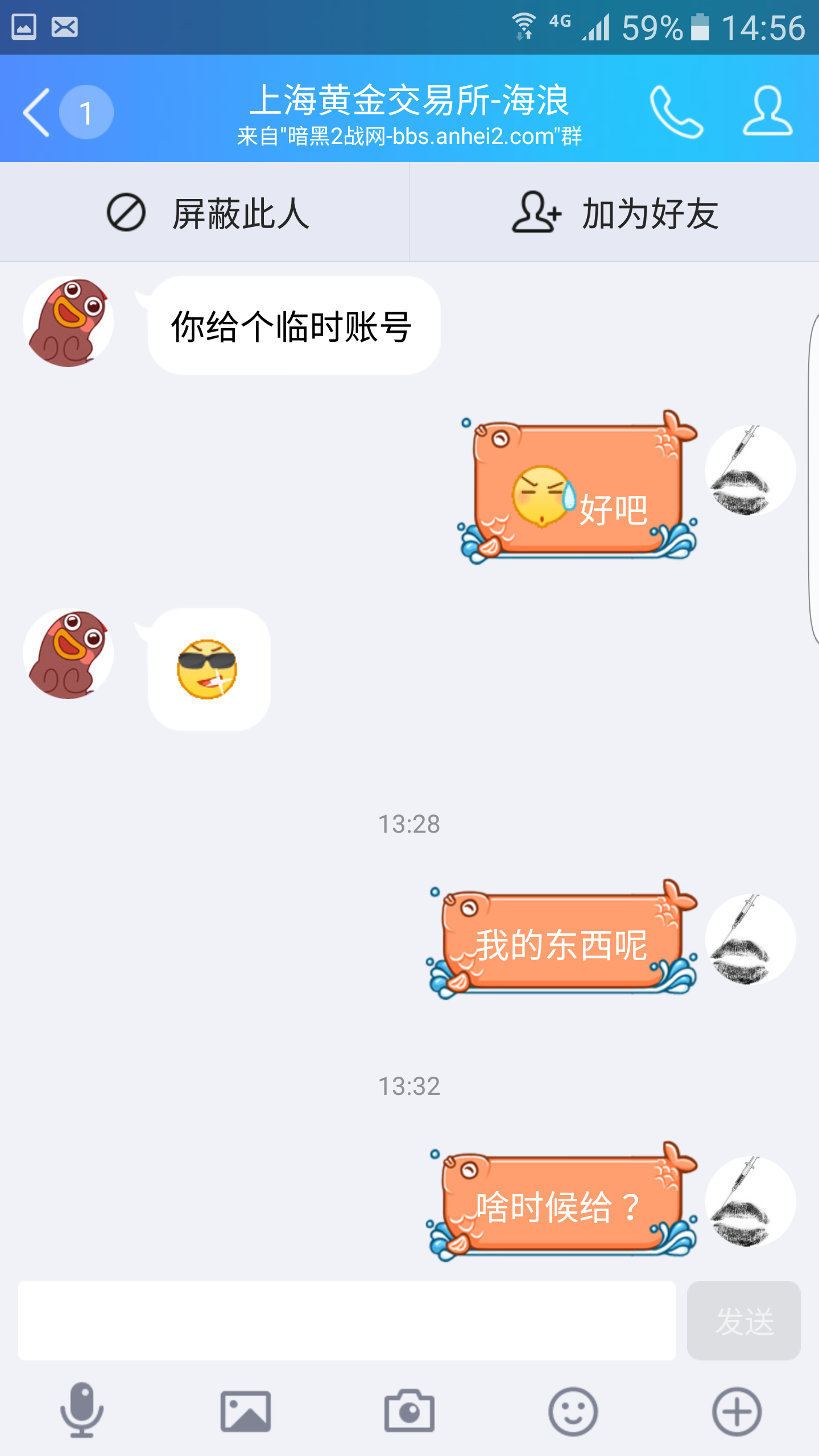Start a voice call with this contact
The height and width of the screenshot is (1456, 819).
coord(676,112)
